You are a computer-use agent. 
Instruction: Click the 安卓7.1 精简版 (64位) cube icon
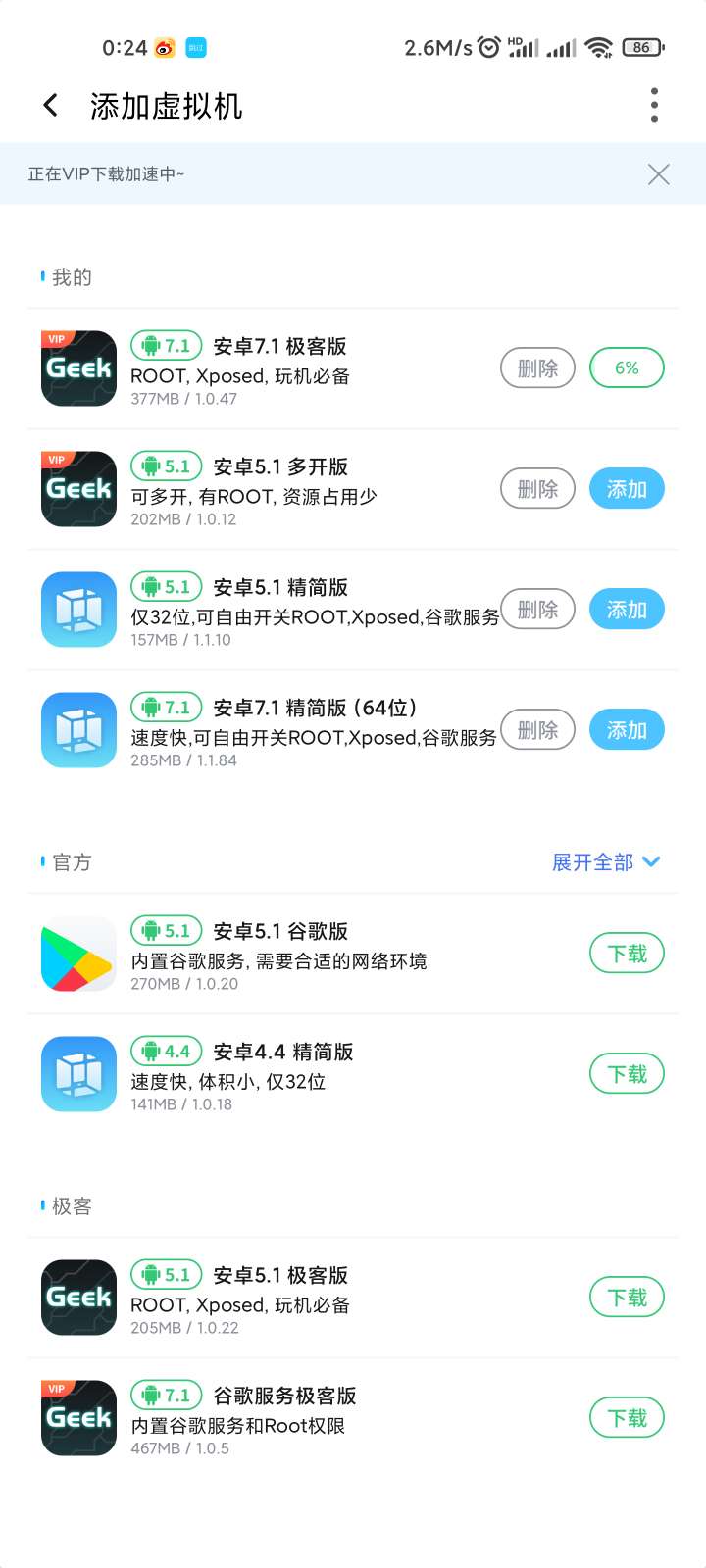pyautogui.click(x=77, y=729)
